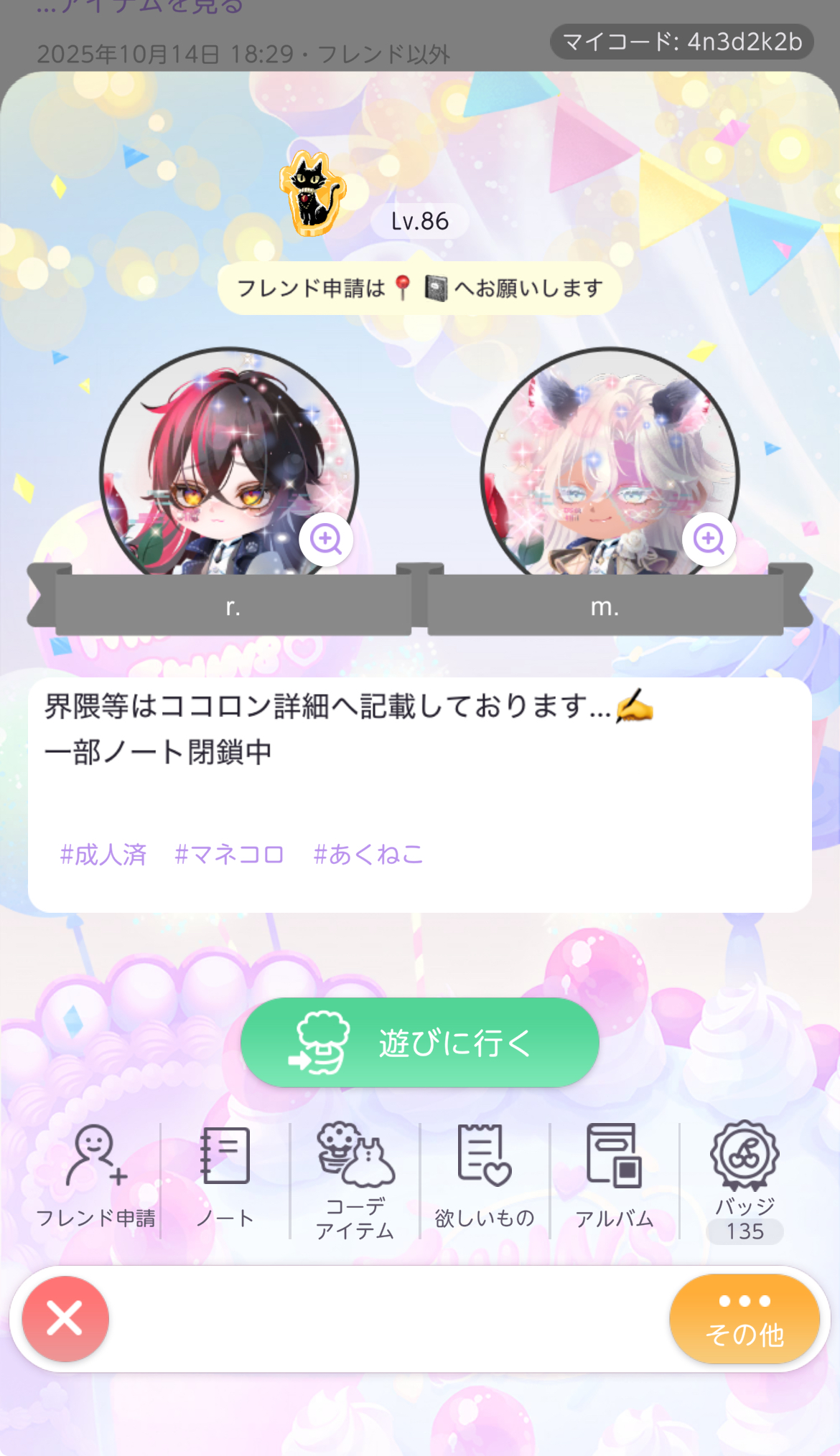Select the #マネコロ hashtag

(229, 855)
